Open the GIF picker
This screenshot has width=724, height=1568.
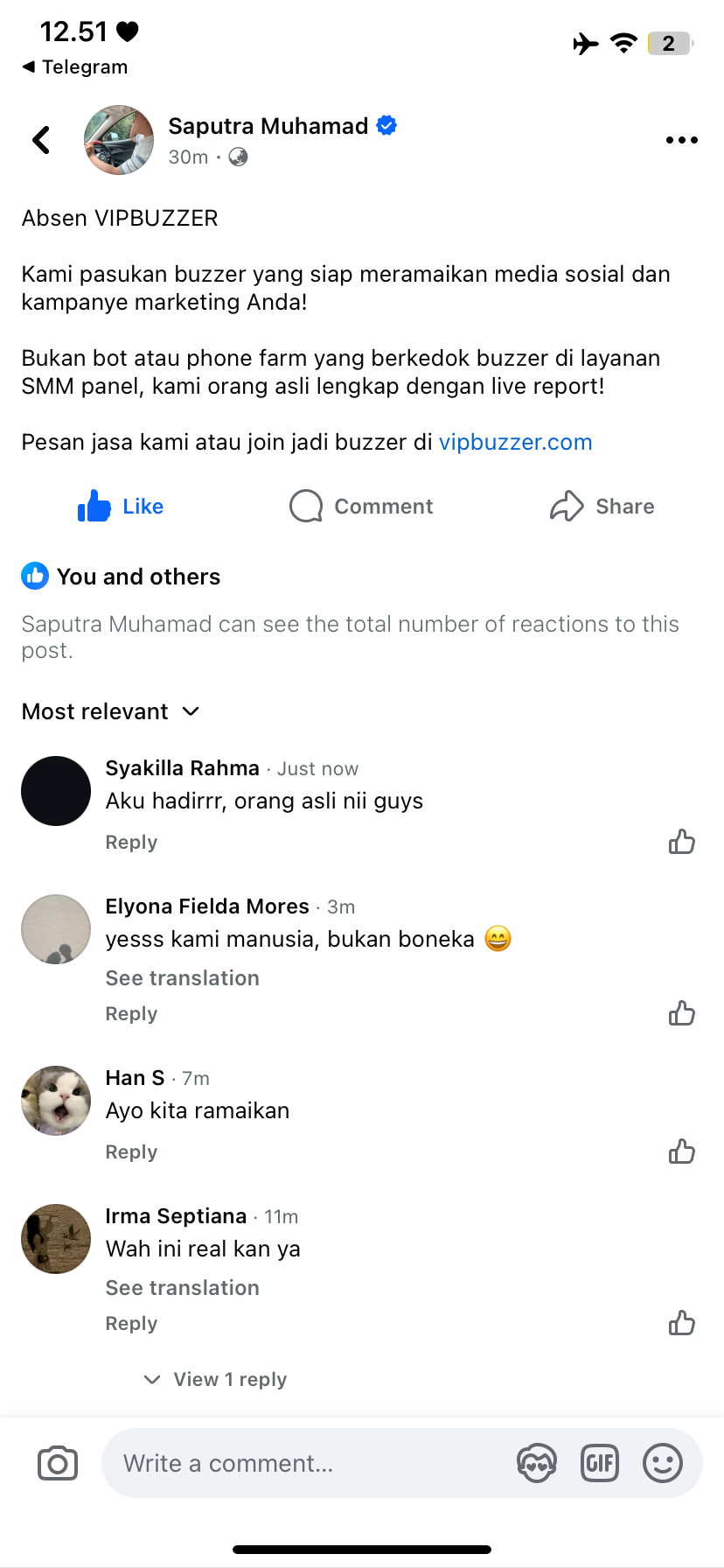(x=600, y=1464)
